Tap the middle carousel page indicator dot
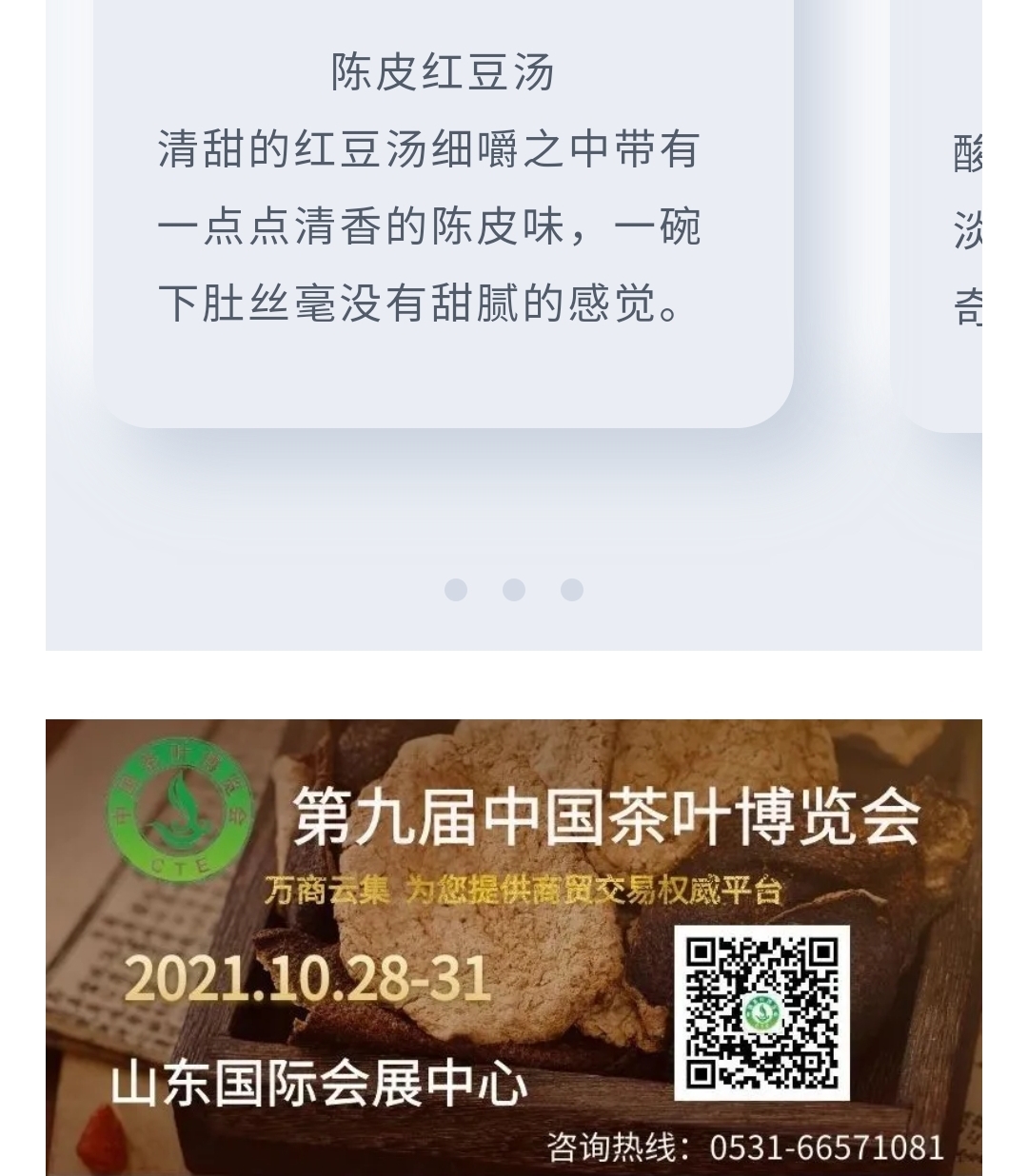Viewport: 1028px width, 1176px height. coord(514,590)
